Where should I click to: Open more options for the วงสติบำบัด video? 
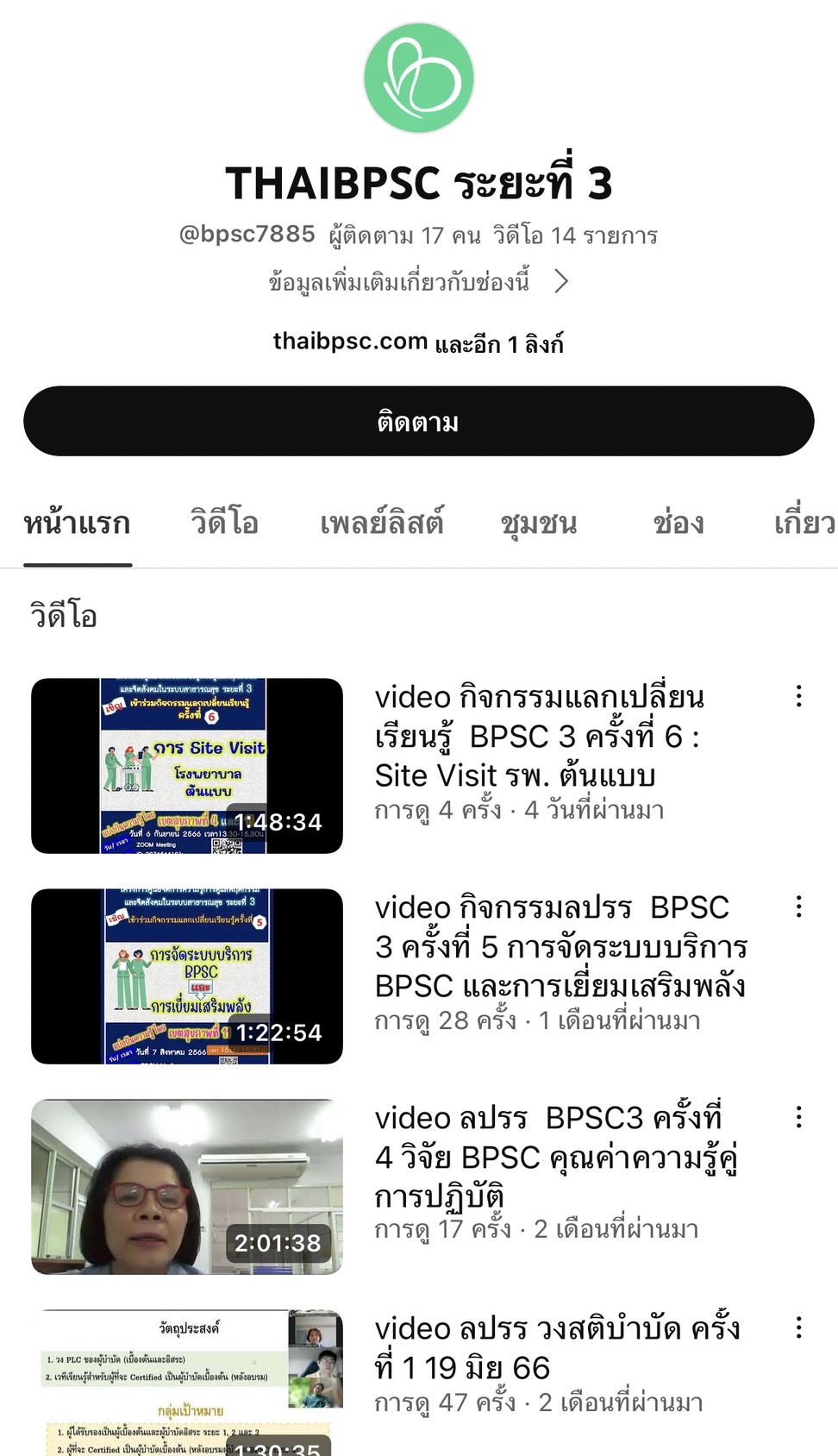click(799, 1327)
